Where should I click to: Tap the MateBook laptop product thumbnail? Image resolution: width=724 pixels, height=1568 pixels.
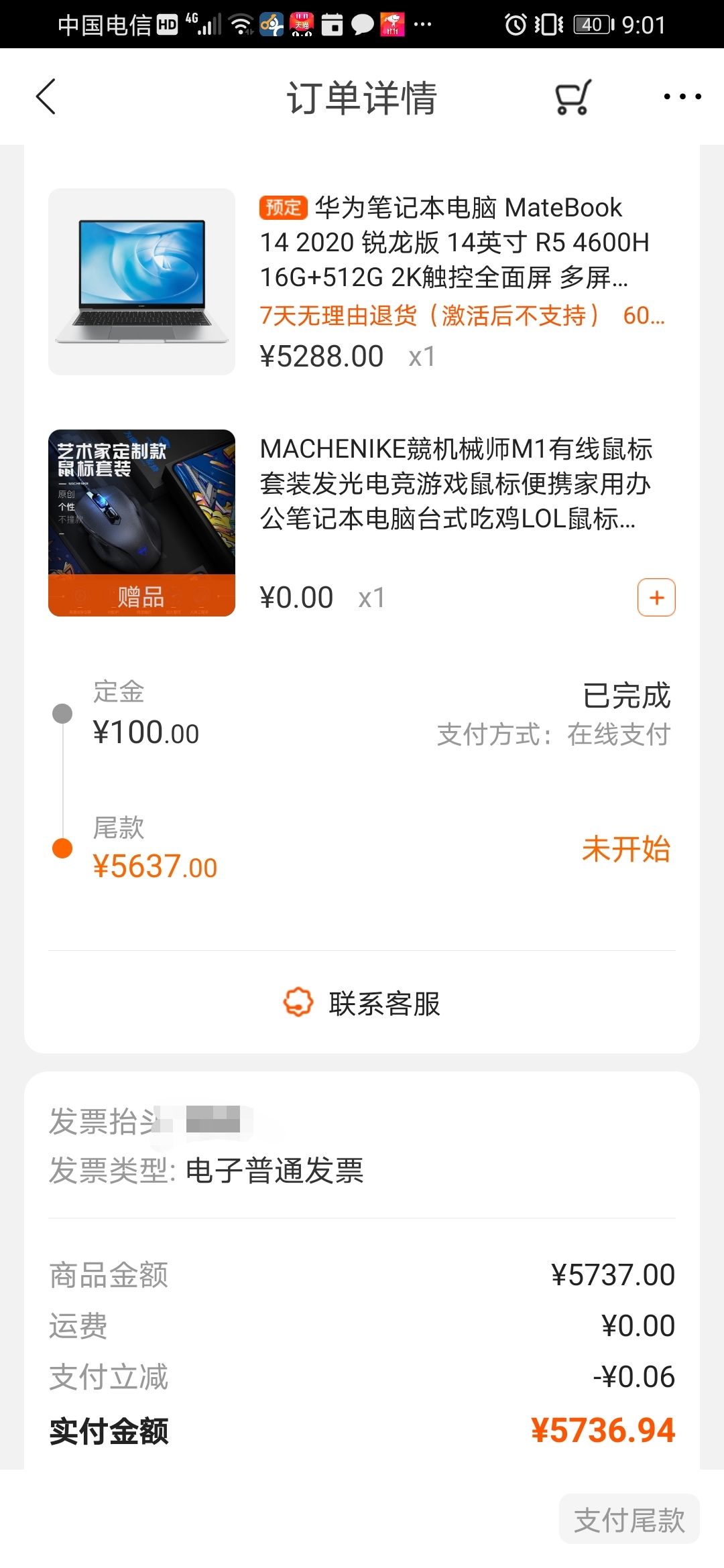point(141,281)
